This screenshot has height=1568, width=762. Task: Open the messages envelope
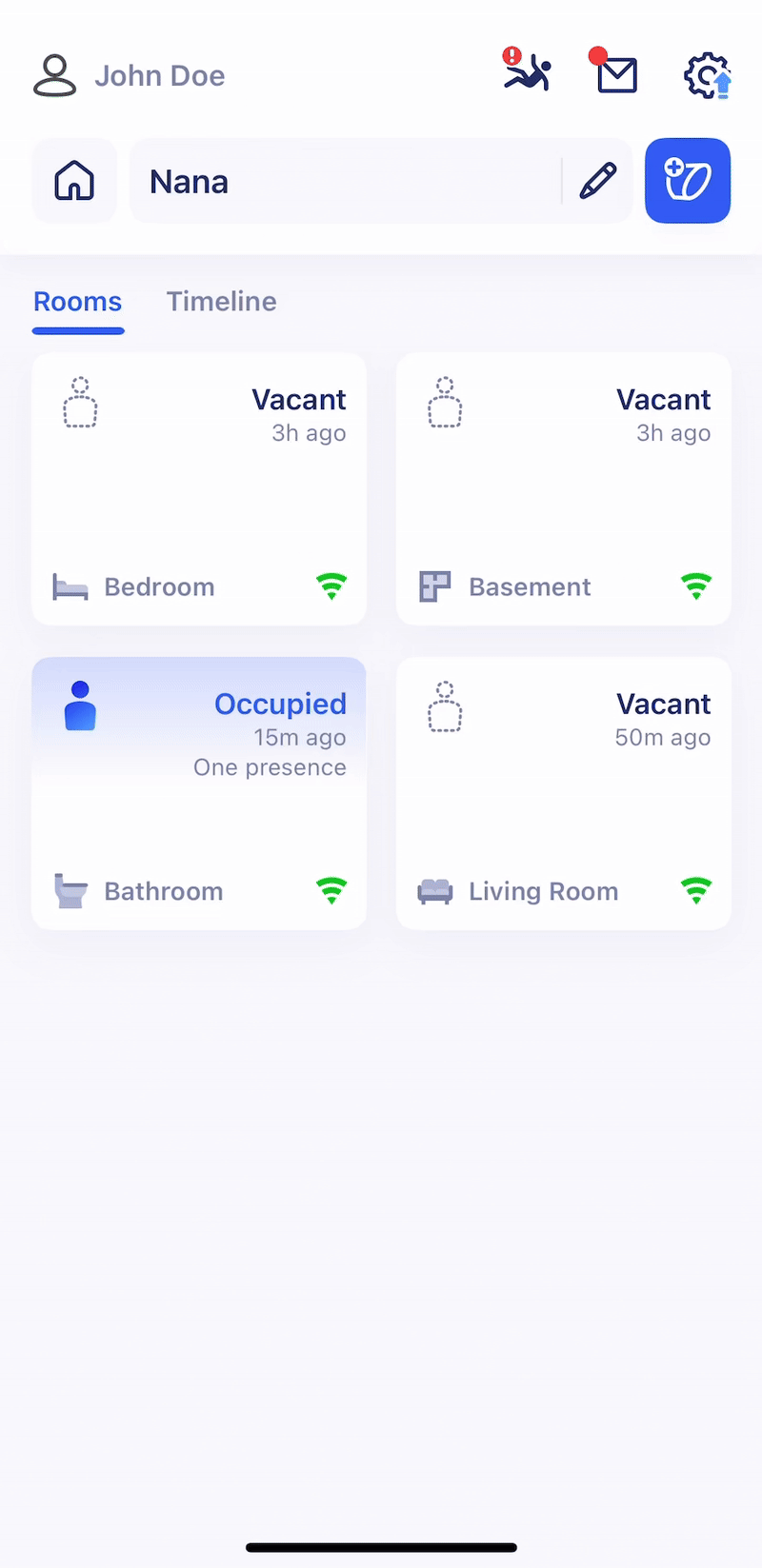(616, 73)
